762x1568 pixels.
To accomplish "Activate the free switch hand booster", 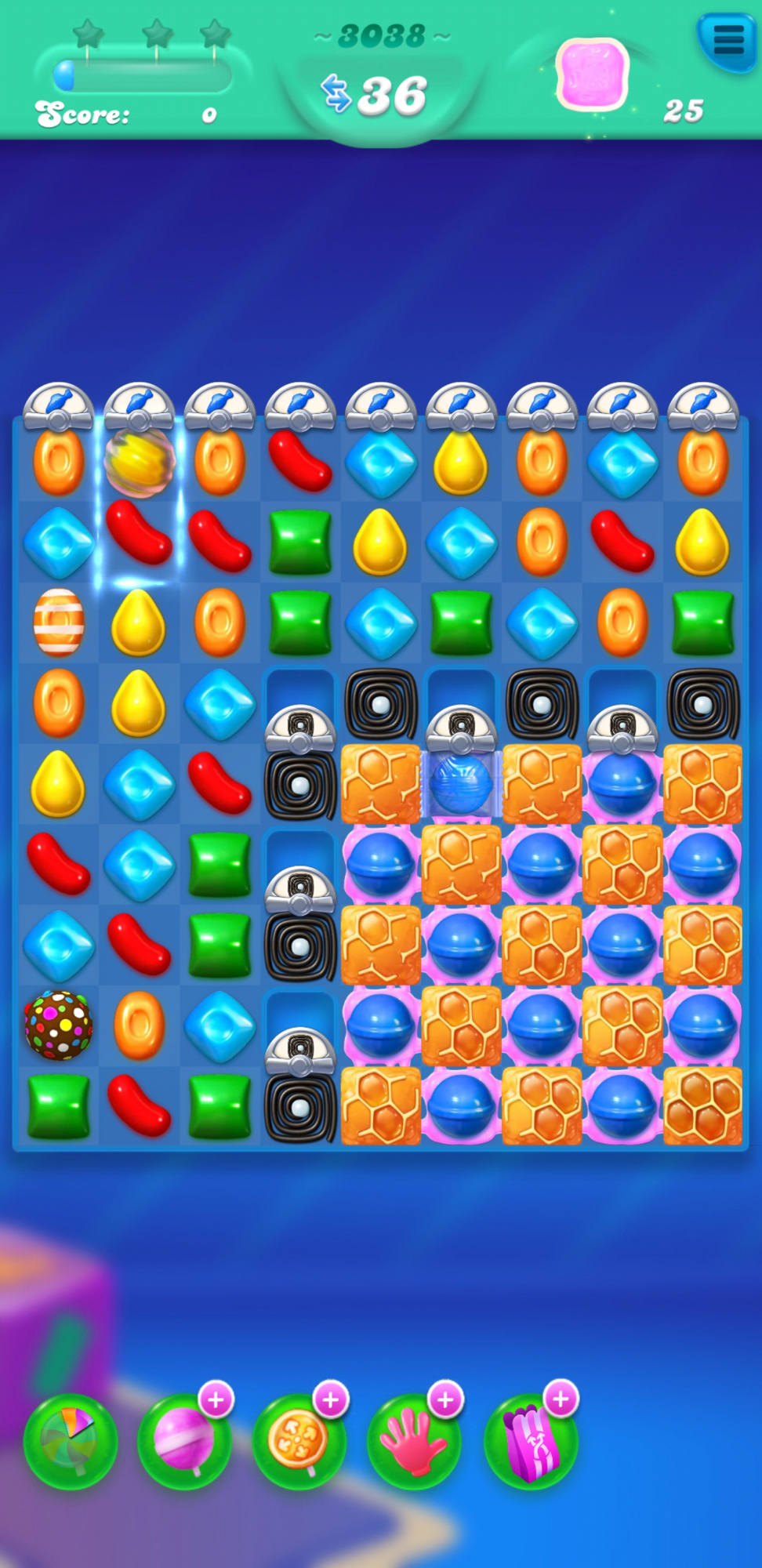I will [414, 1441].
